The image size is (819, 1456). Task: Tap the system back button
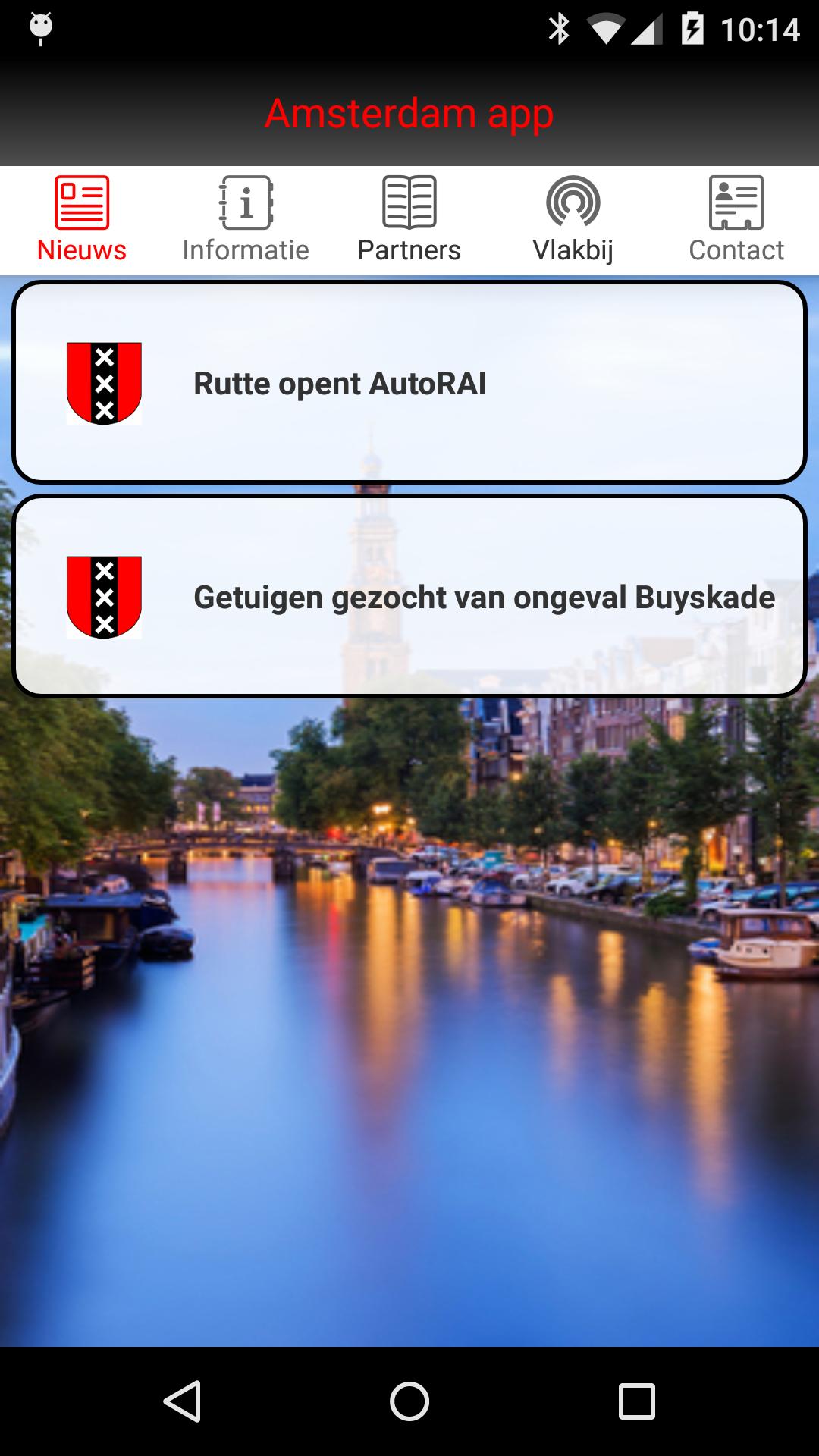click(183, 1401)
